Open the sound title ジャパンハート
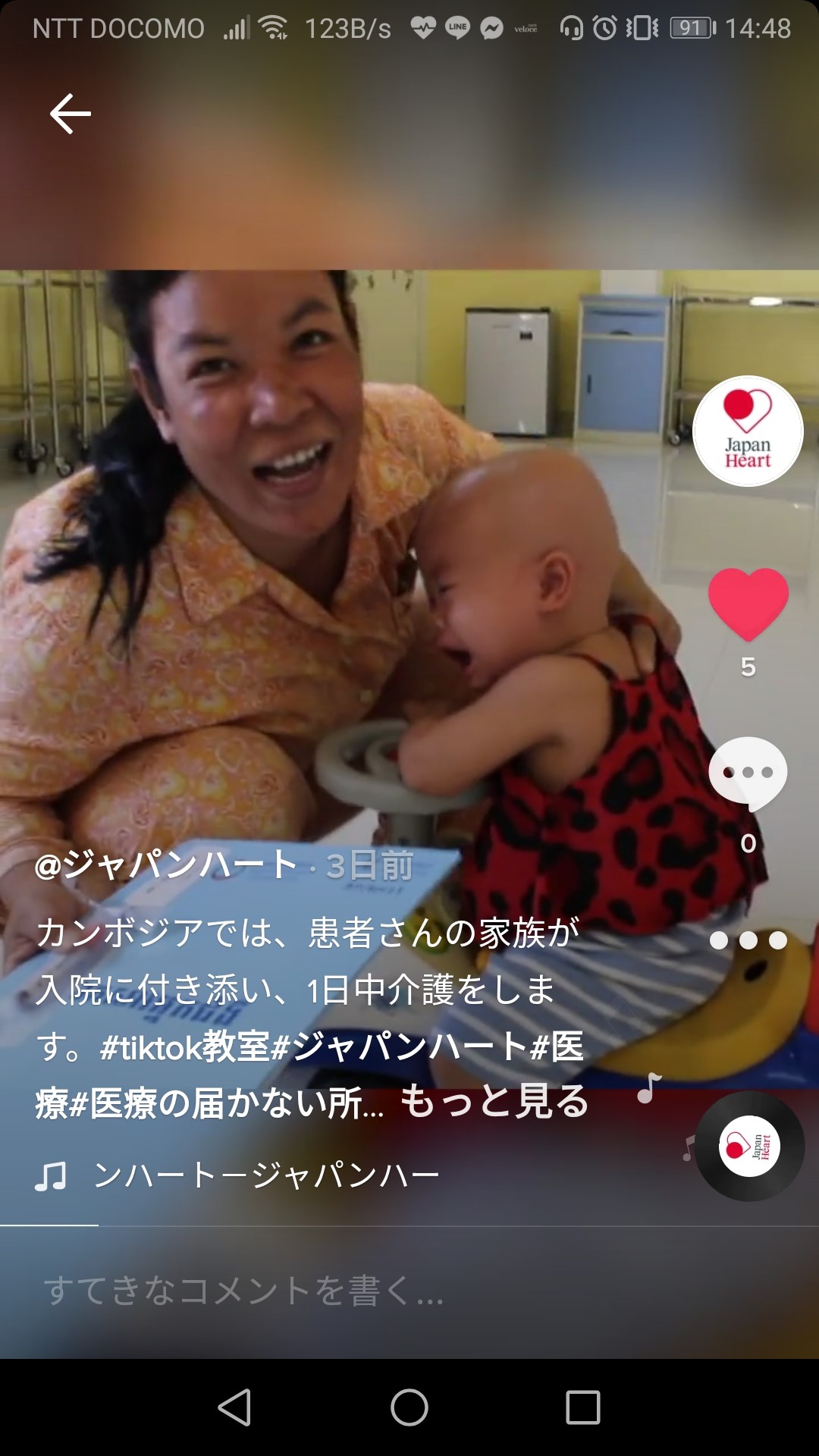Screen dimensions: 819x1456 tap(265, 1175)
